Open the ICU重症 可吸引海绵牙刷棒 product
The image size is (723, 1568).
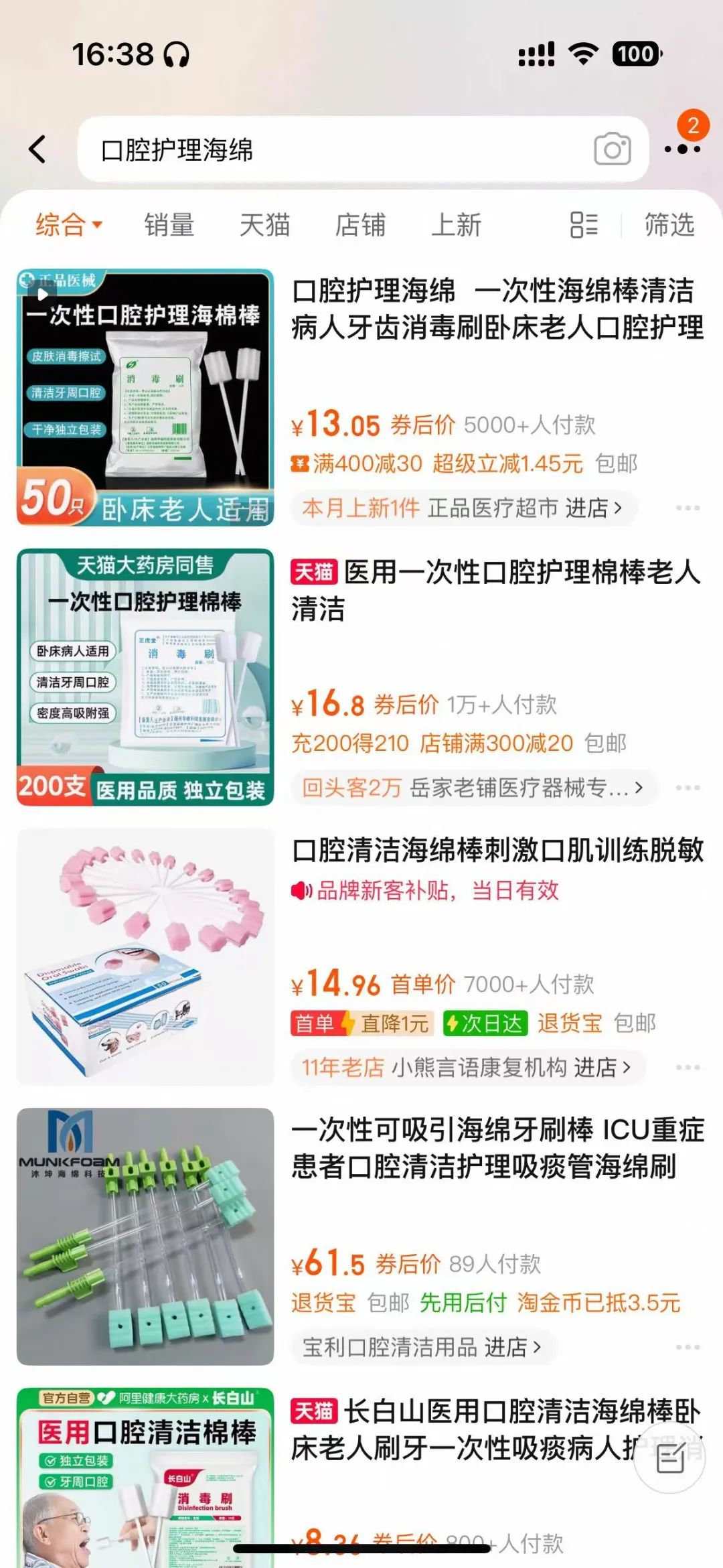pos(497,1148)
